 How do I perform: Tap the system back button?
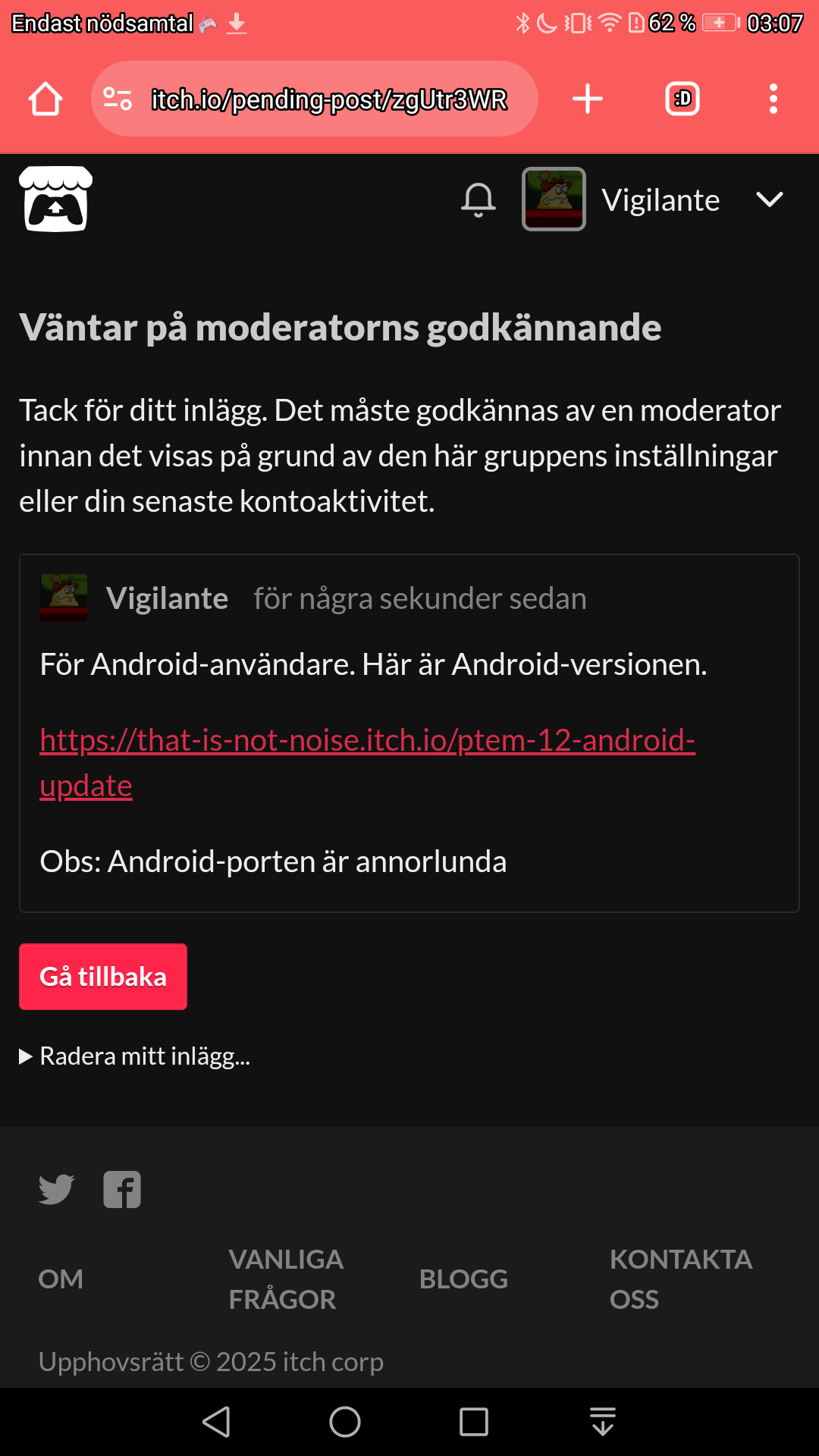pos(217,1422)
